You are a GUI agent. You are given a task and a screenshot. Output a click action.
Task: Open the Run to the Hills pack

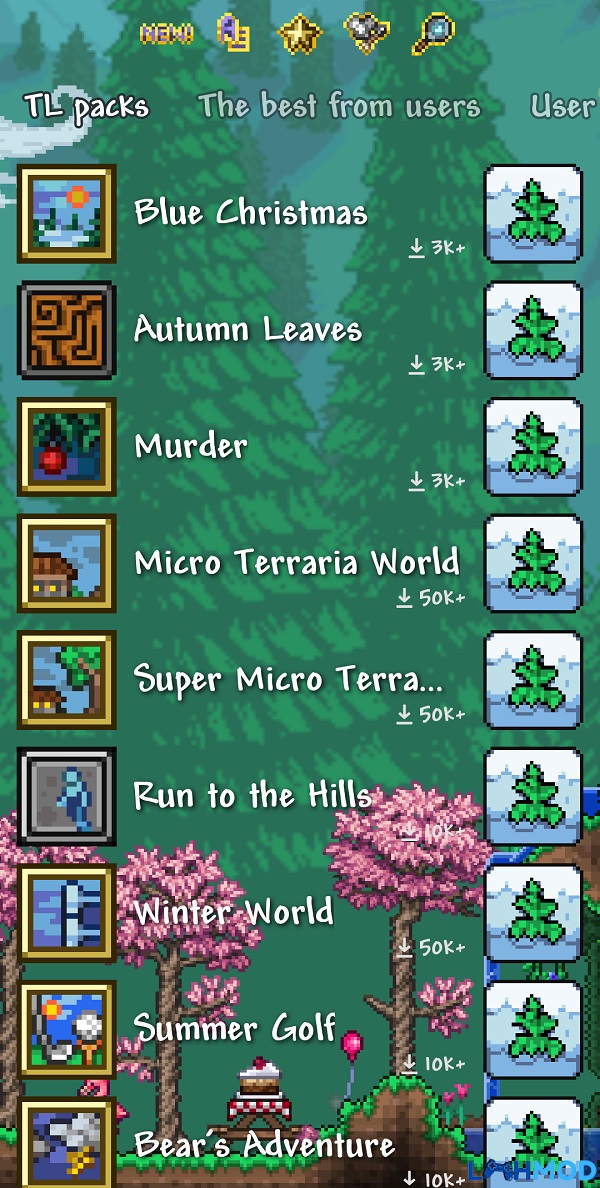(x=252, y=796)
